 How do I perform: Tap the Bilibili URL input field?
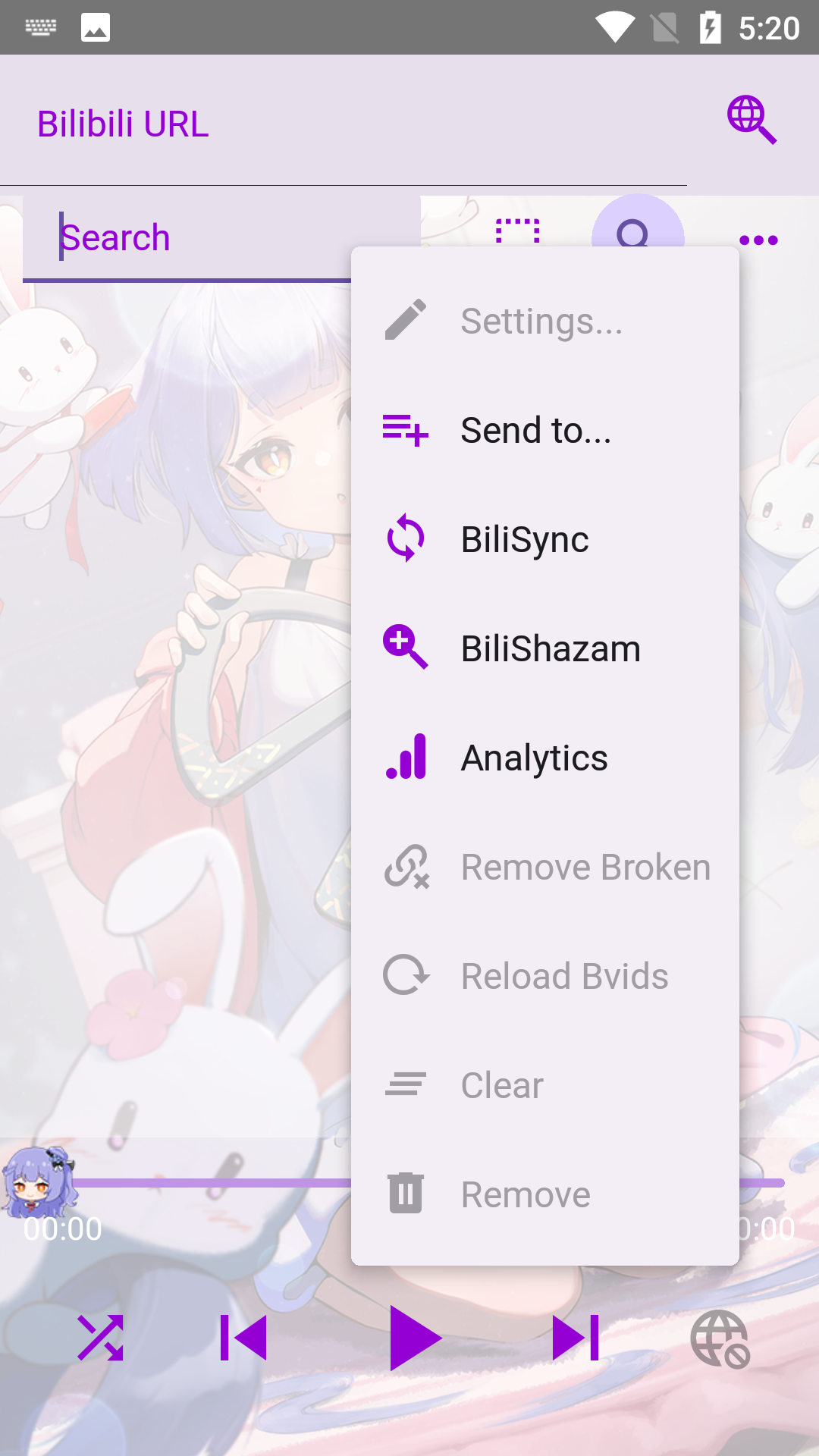341,124
